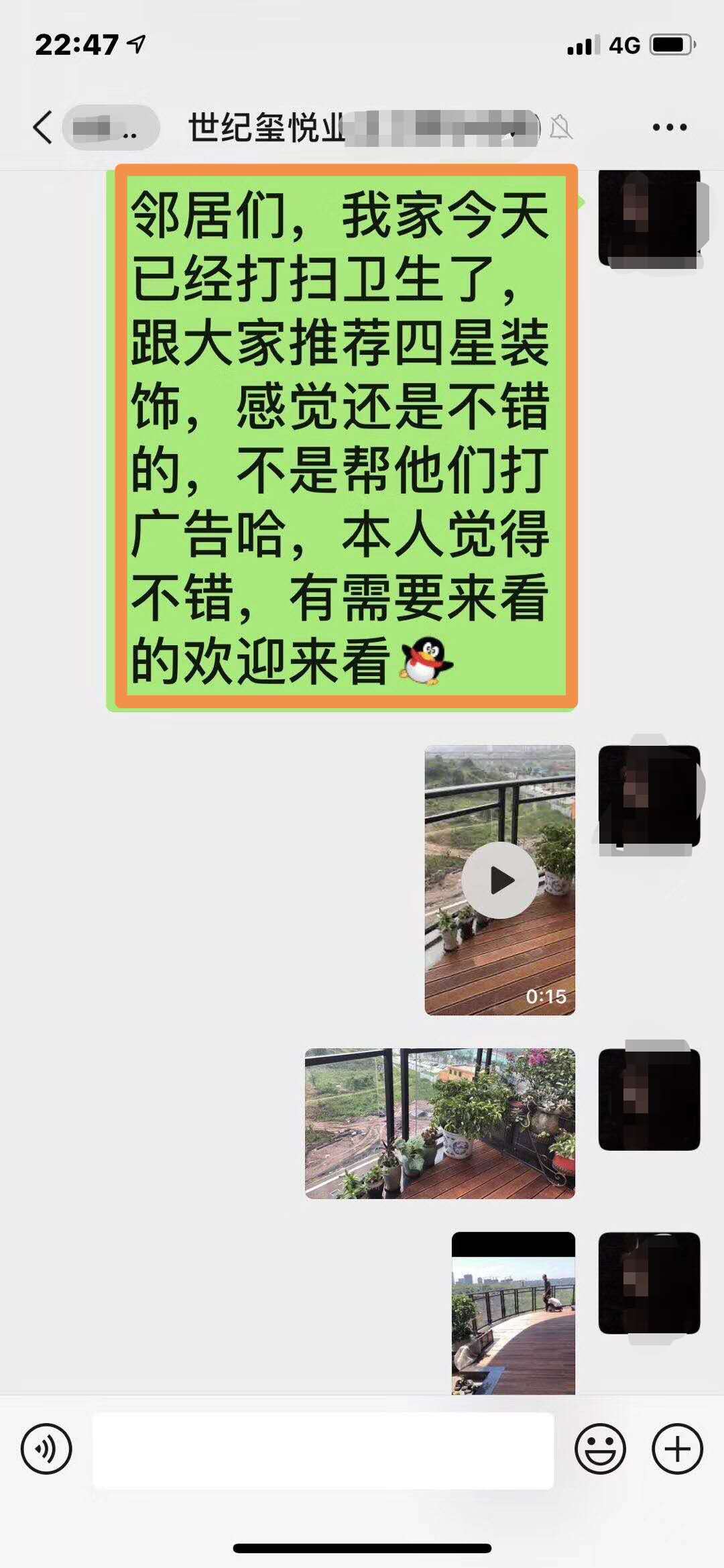Screen dimensions: 724x1568
Task: Open the wide balcony plants photo
Action: (440, 1123)
